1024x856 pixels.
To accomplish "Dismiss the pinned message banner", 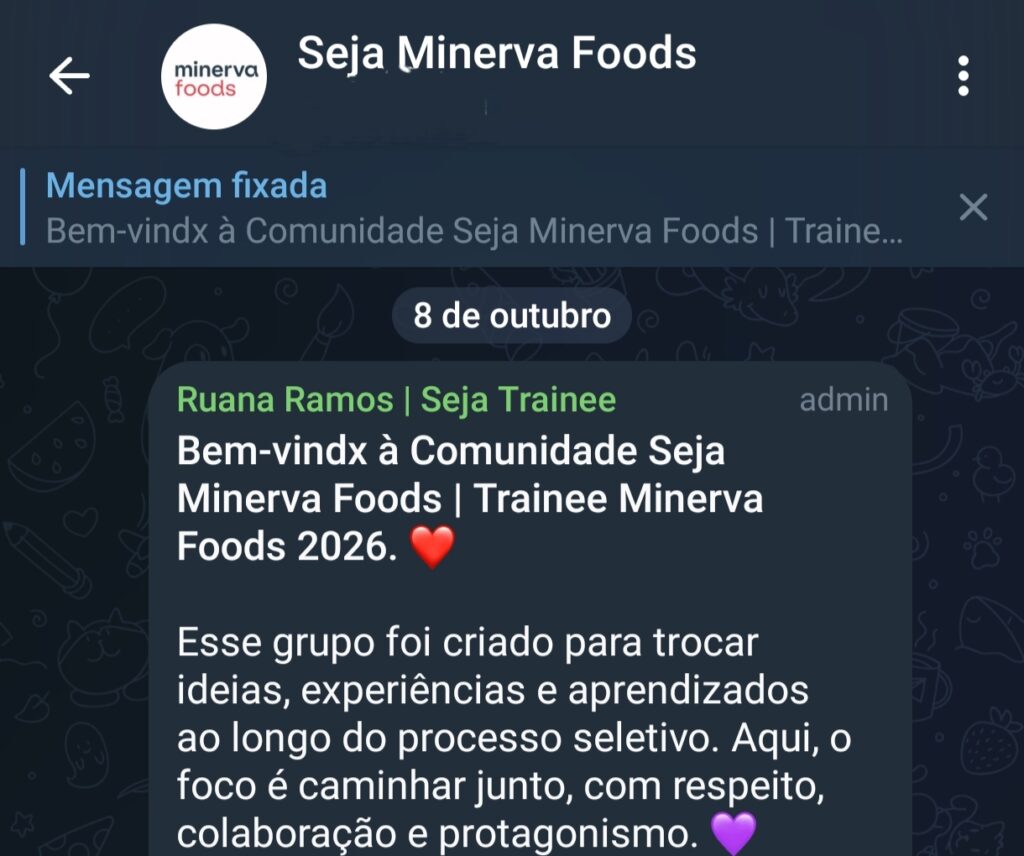I will pyautogui.click(x=972, y=208).
